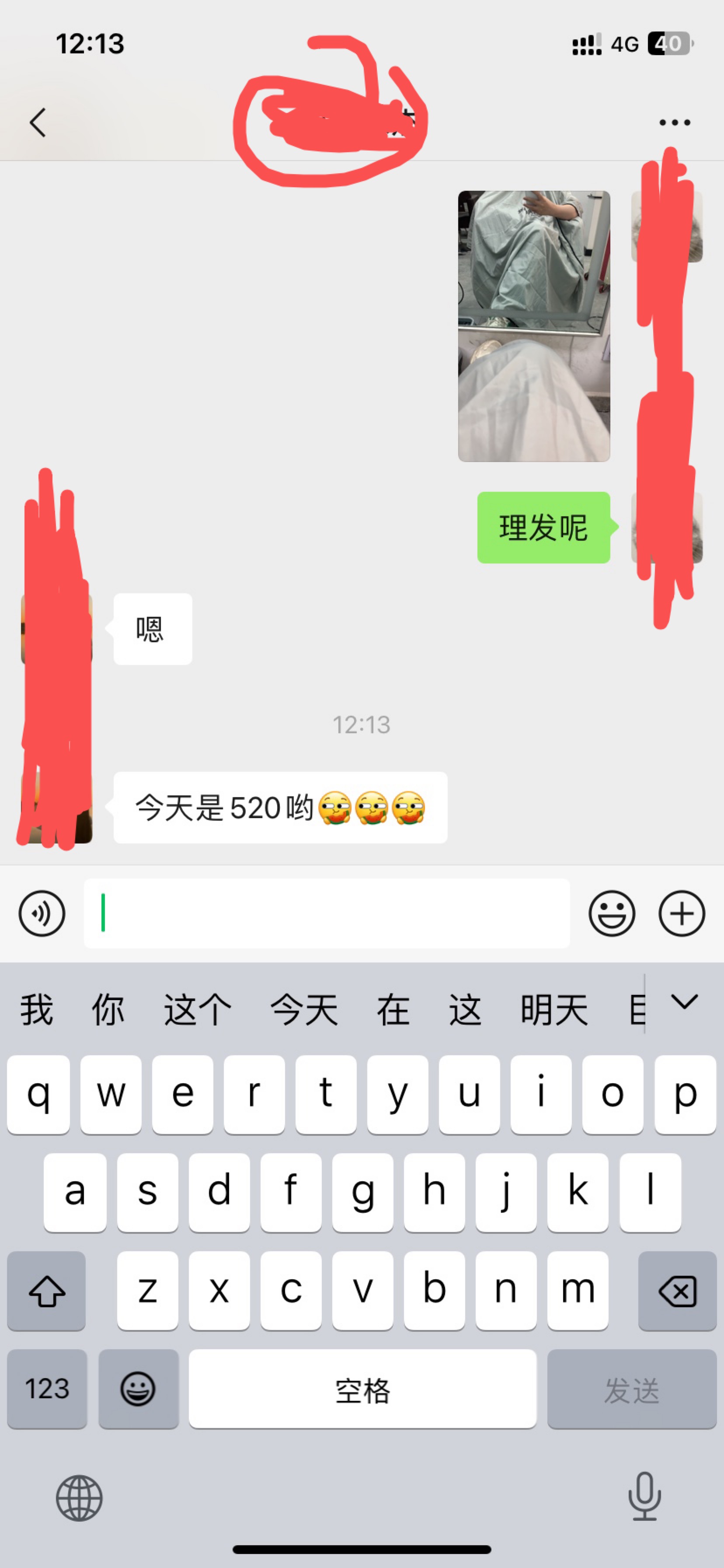Switch to voice message input
This screenshot has height=1568, width=724.
click(x=42, y=913)
